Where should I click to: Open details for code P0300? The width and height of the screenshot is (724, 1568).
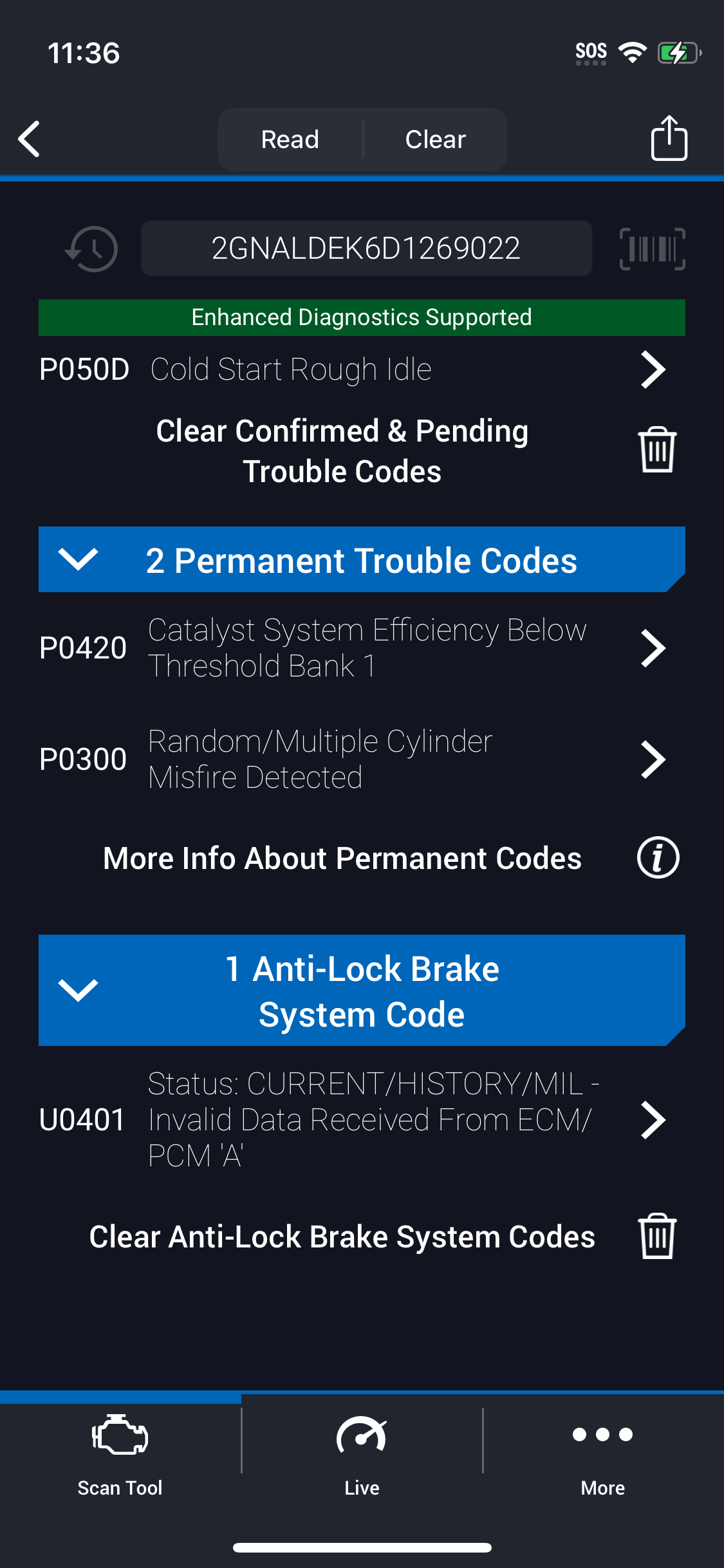tap(362, 759)
